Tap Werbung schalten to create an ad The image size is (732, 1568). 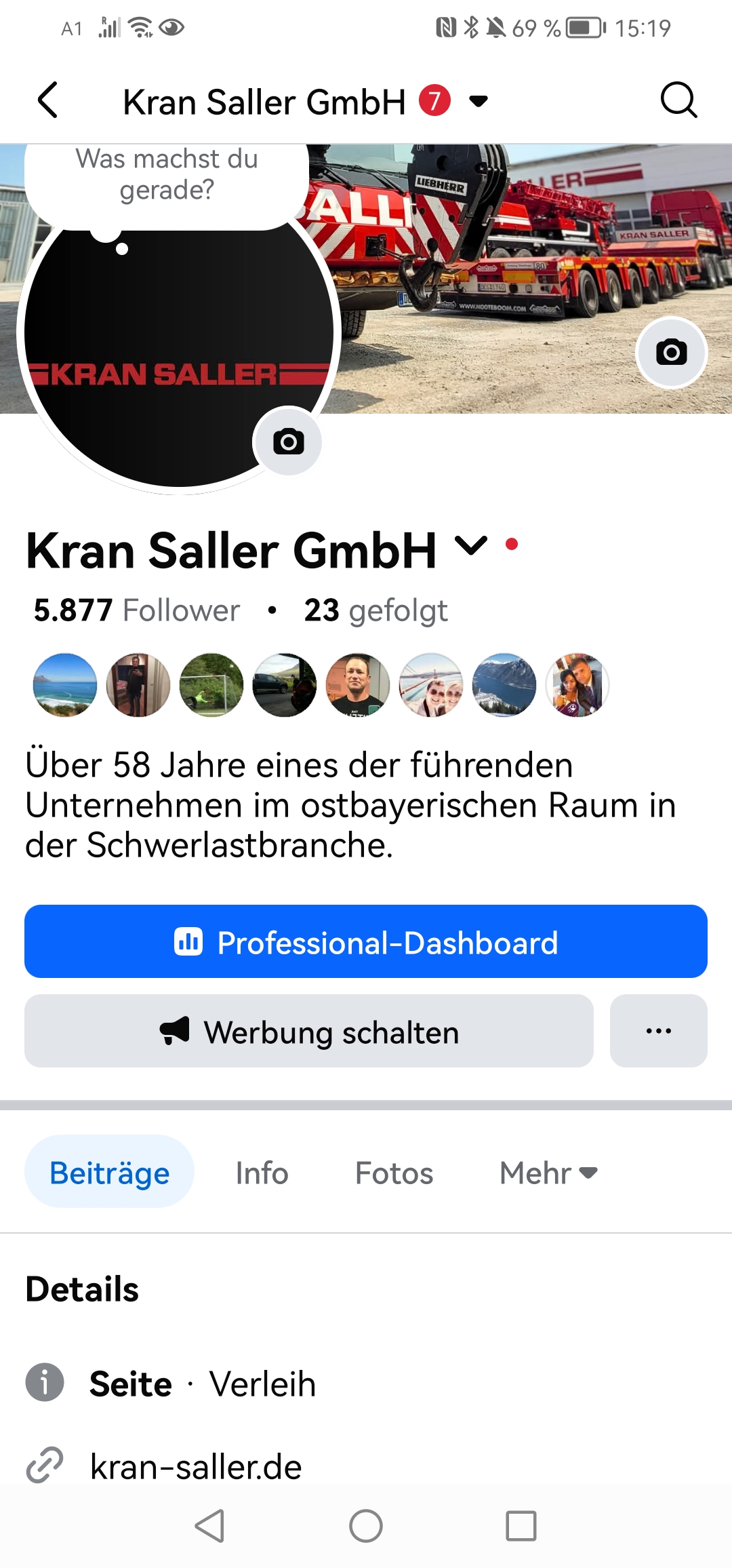click(x=308, y=1031)
